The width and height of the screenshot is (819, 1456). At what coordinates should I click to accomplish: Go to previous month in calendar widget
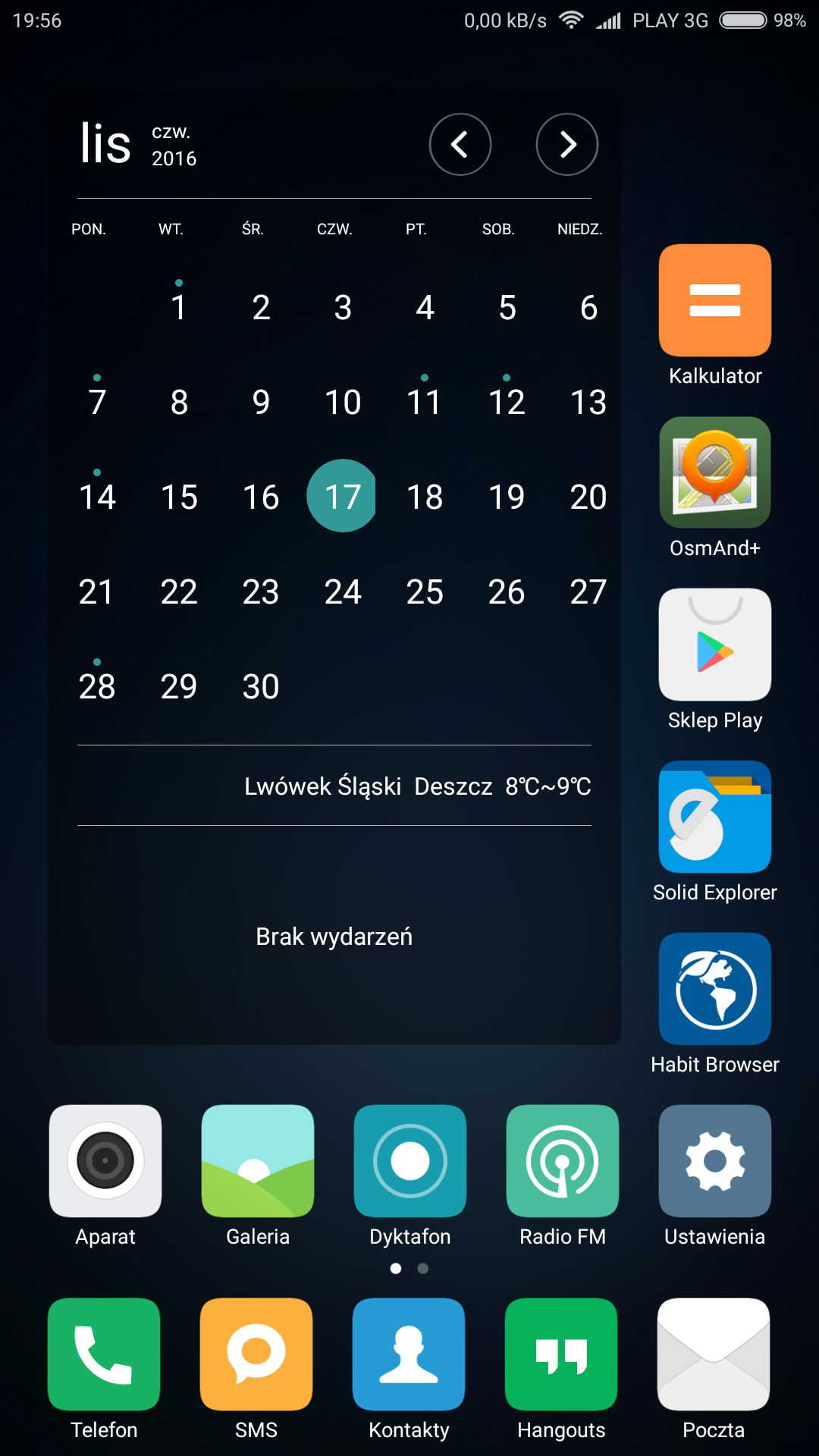tap(460, 144)
